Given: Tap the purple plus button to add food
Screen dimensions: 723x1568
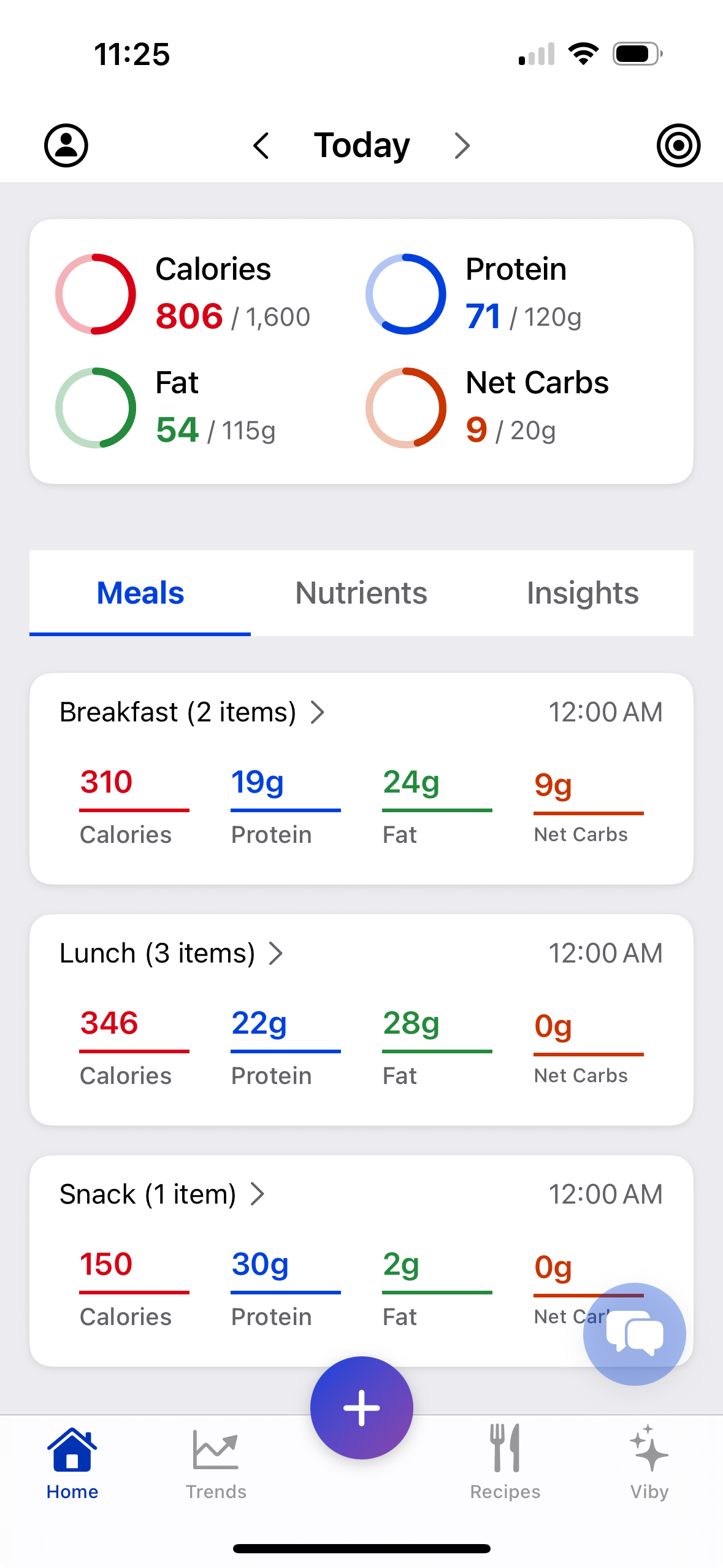Looking at the screenshot, I should [361, 1407].
